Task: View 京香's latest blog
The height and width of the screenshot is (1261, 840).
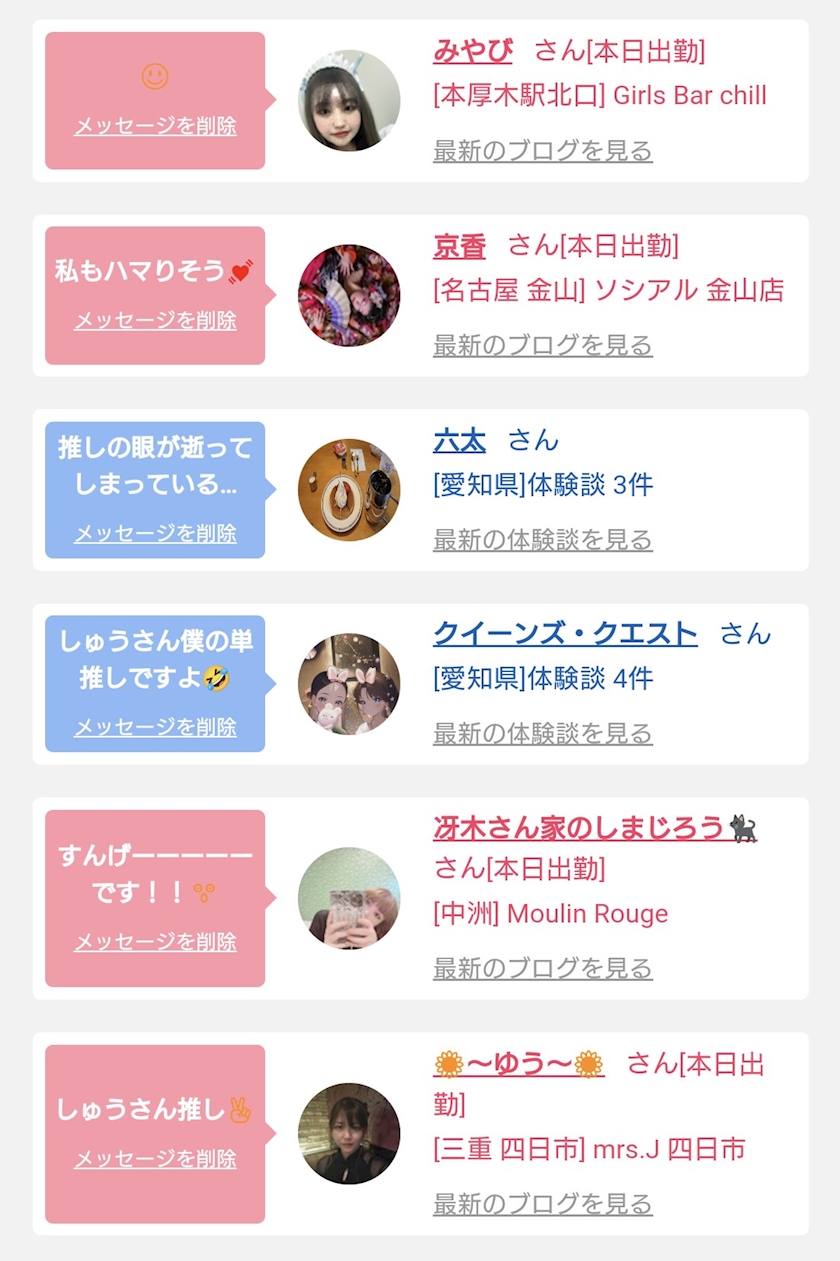Action: click(x=543, y=345)
